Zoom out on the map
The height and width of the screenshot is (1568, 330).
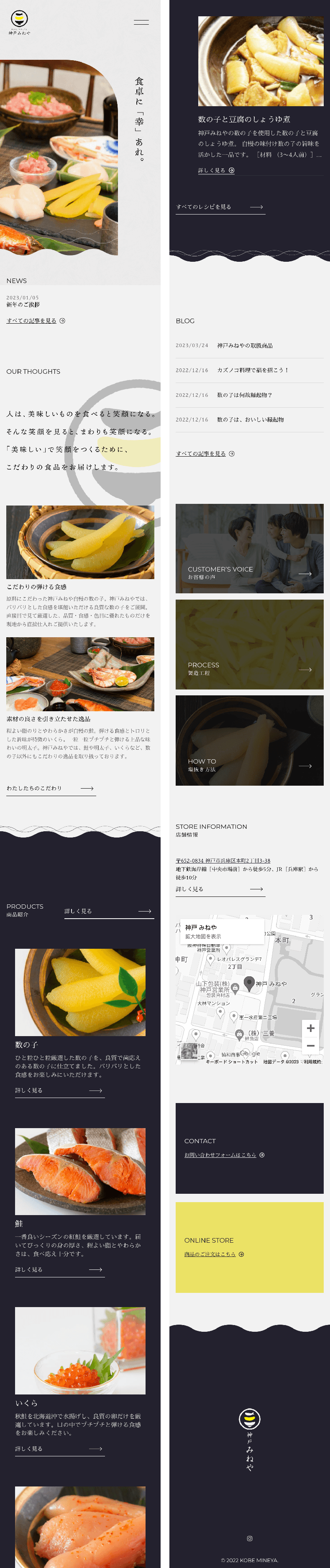coord(310,1045)
